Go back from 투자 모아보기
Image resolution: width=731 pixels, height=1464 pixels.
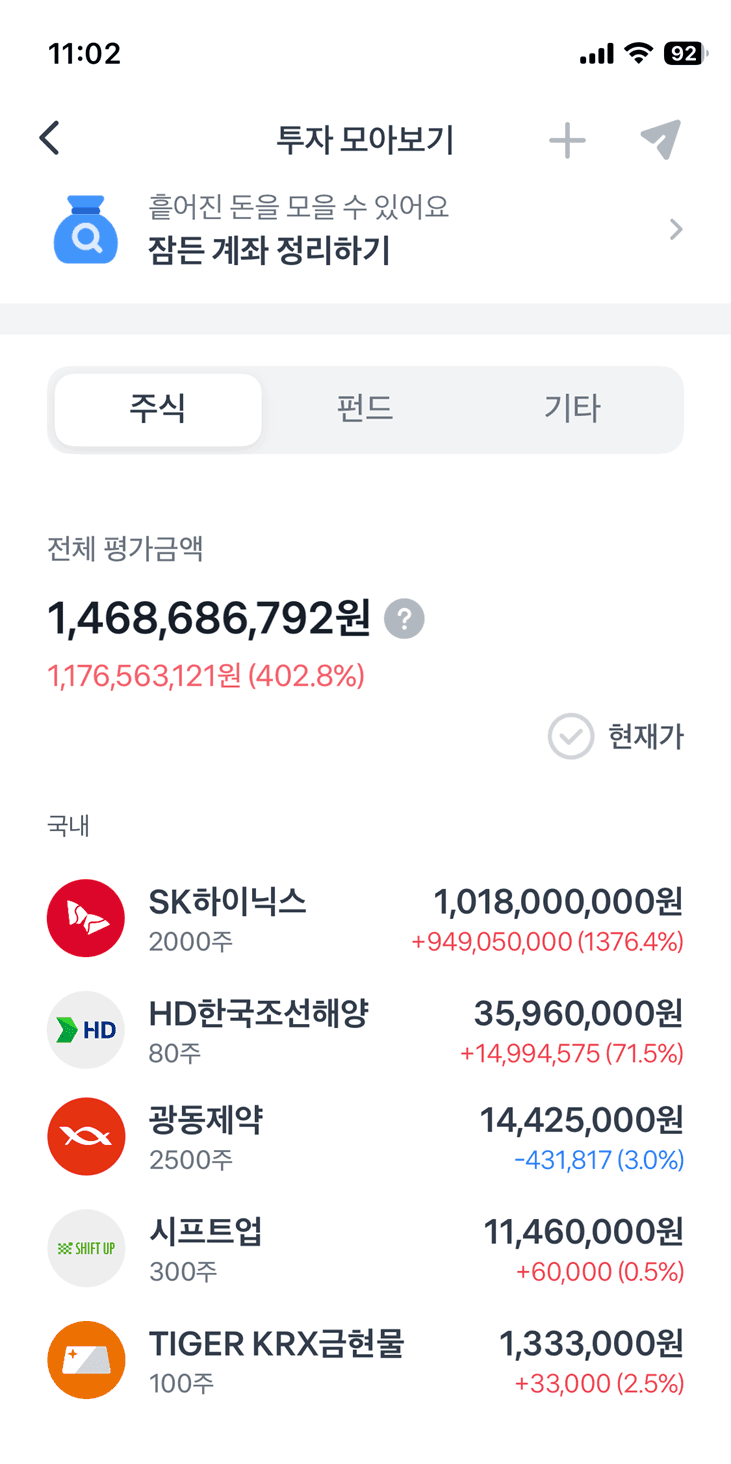50,139
